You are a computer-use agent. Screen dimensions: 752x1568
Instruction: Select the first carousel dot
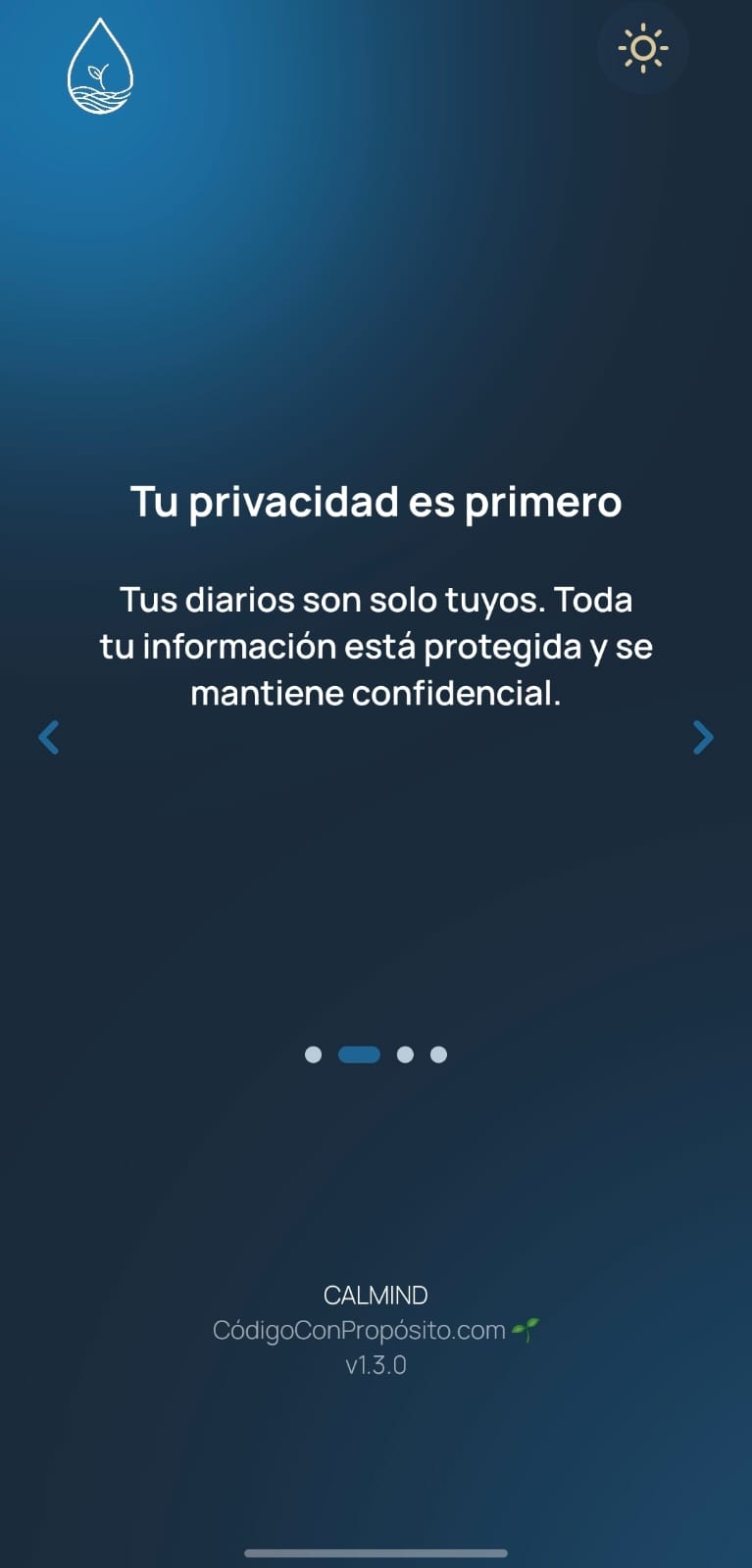coord(314,1054)
